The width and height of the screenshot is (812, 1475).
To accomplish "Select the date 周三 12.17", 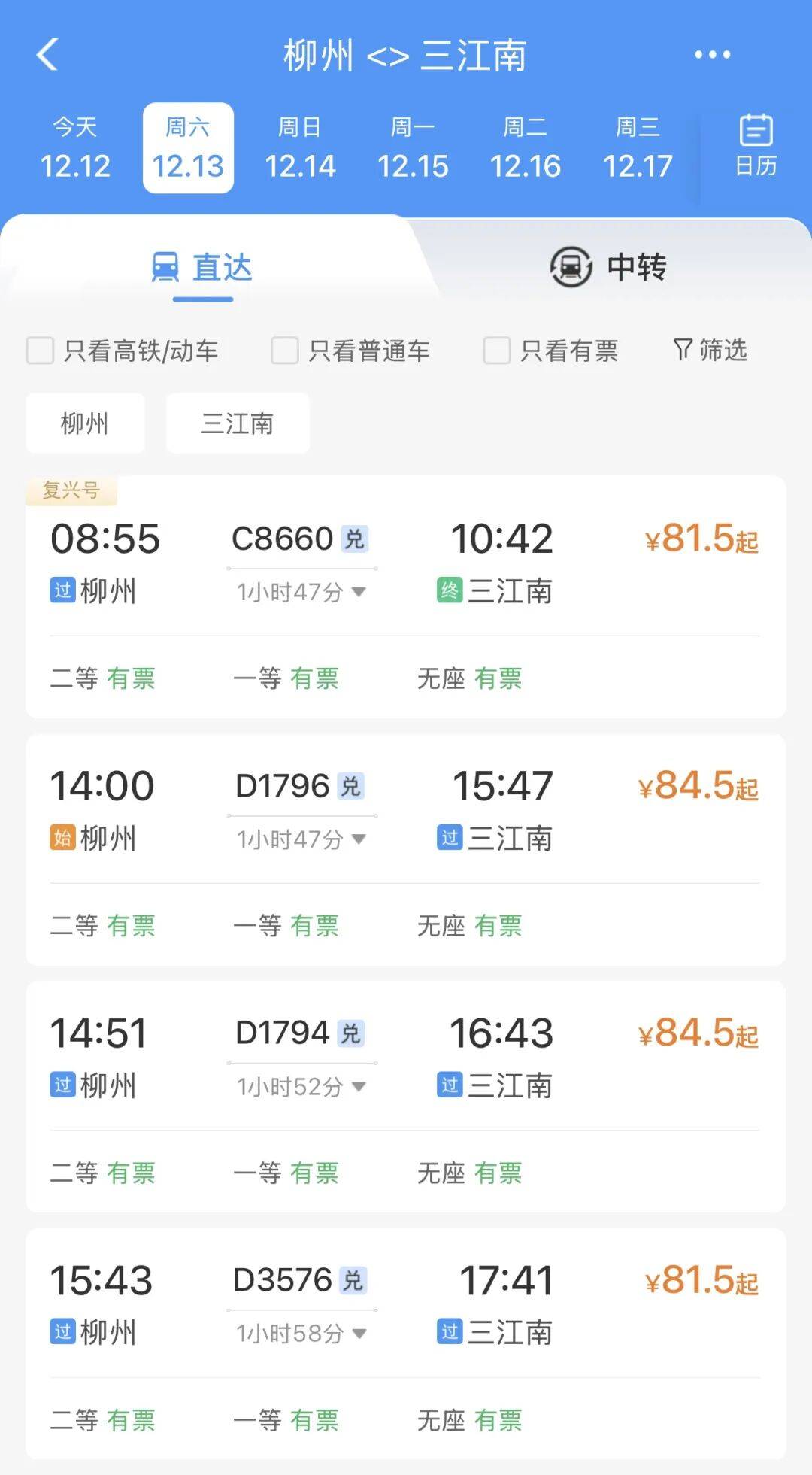I will [638, 148].
